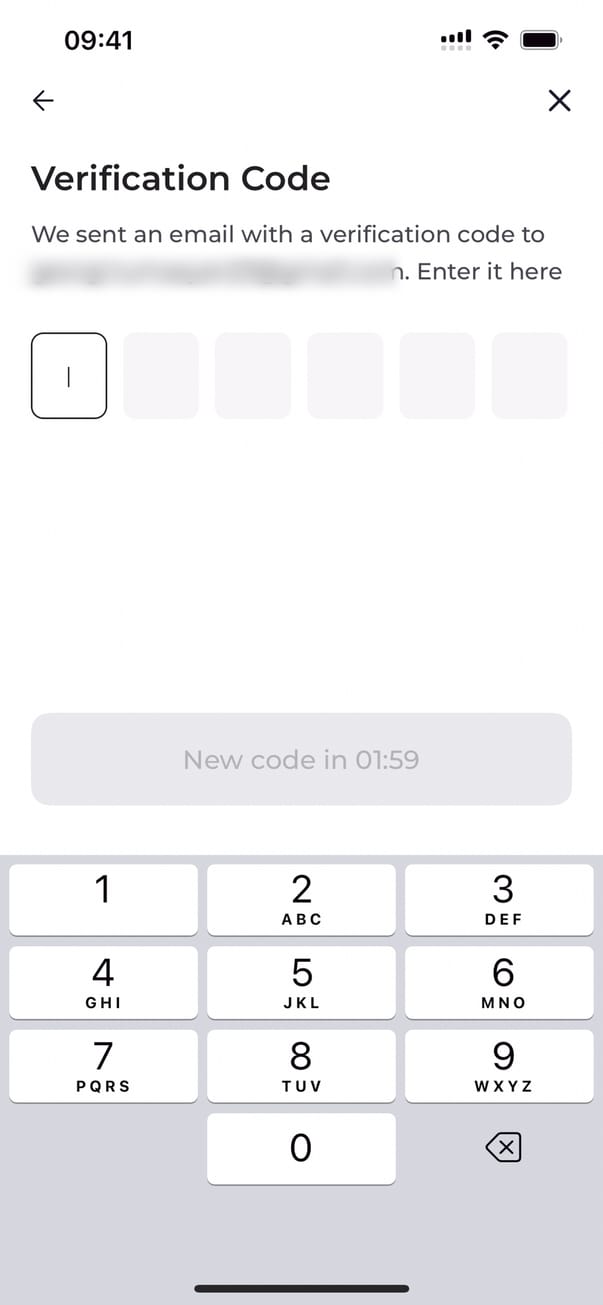Select the second code digit box
603x1305 pixels.
[161, 376]
